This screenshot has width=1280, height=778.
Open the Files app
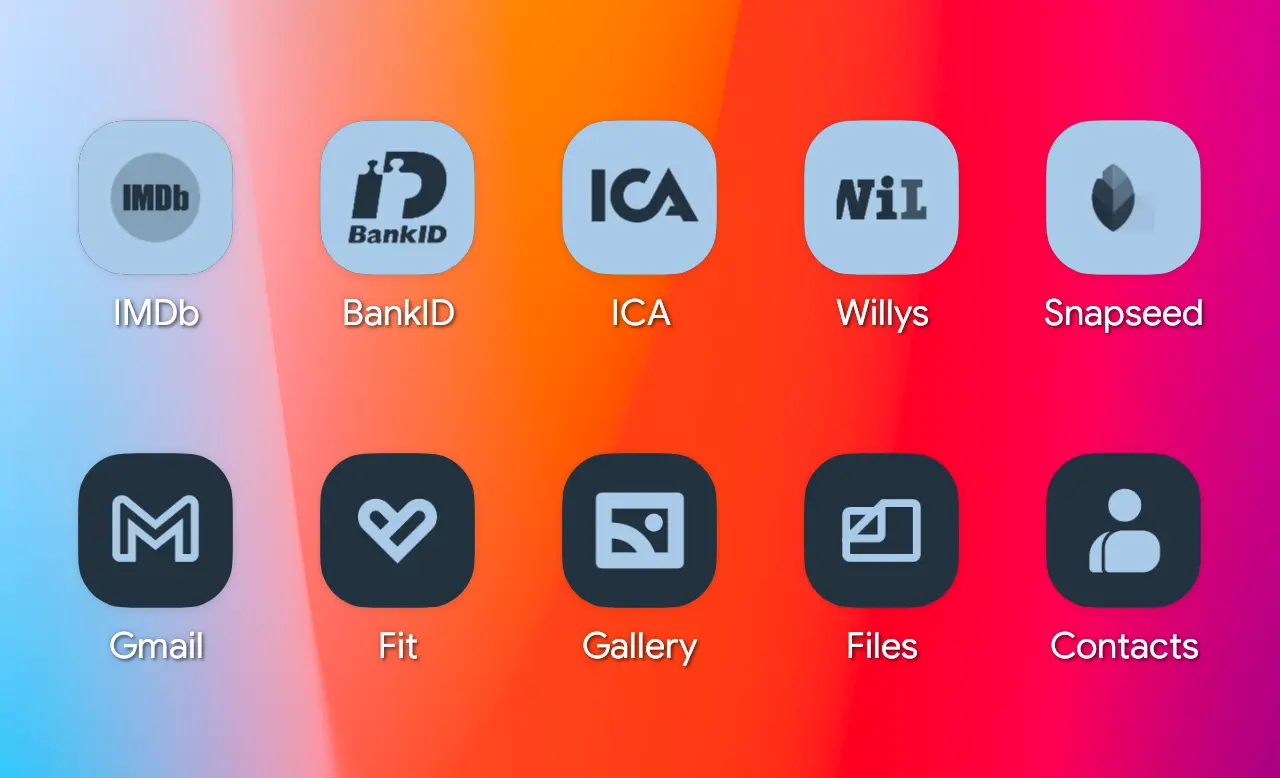tap(881, 530)
